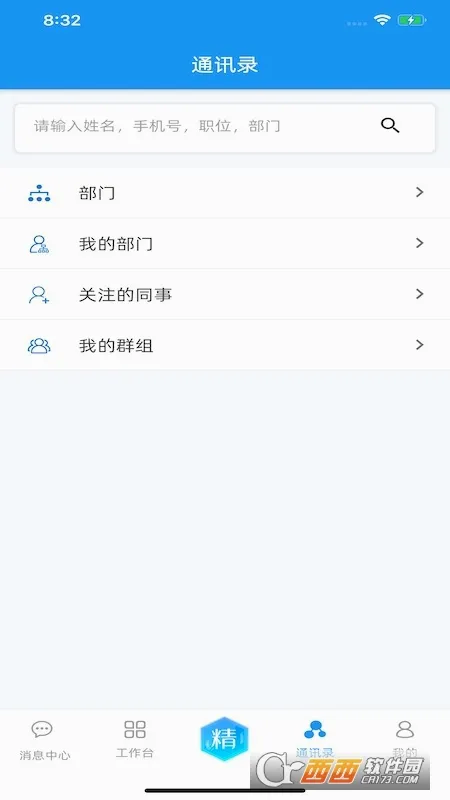The width and height of the screenshot is (450, 800).
Task: Tap the magnifier search icon
Action: click(390, 125)
